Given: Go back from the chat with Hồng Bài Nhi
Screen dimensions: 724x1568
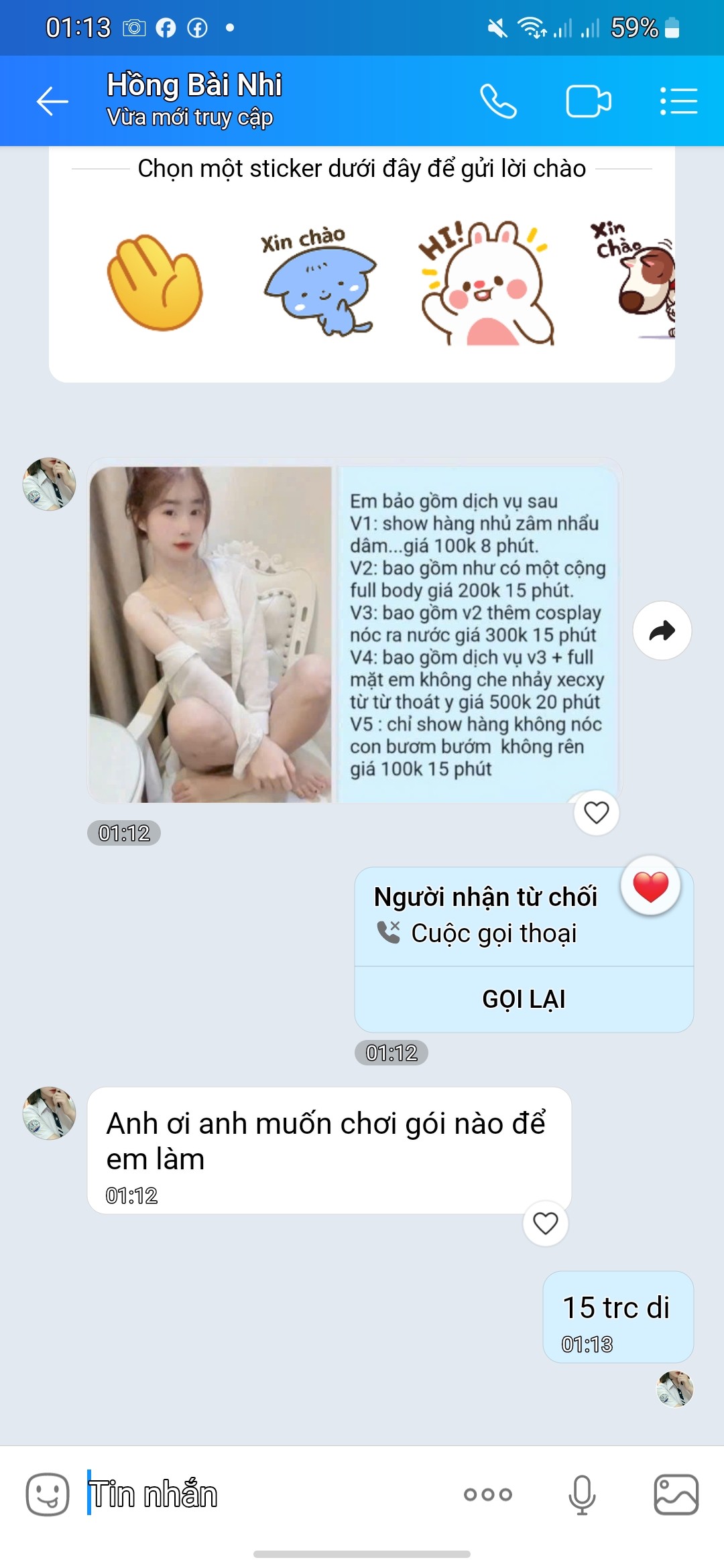Looking at the screenshot, I should click(52, 101).
